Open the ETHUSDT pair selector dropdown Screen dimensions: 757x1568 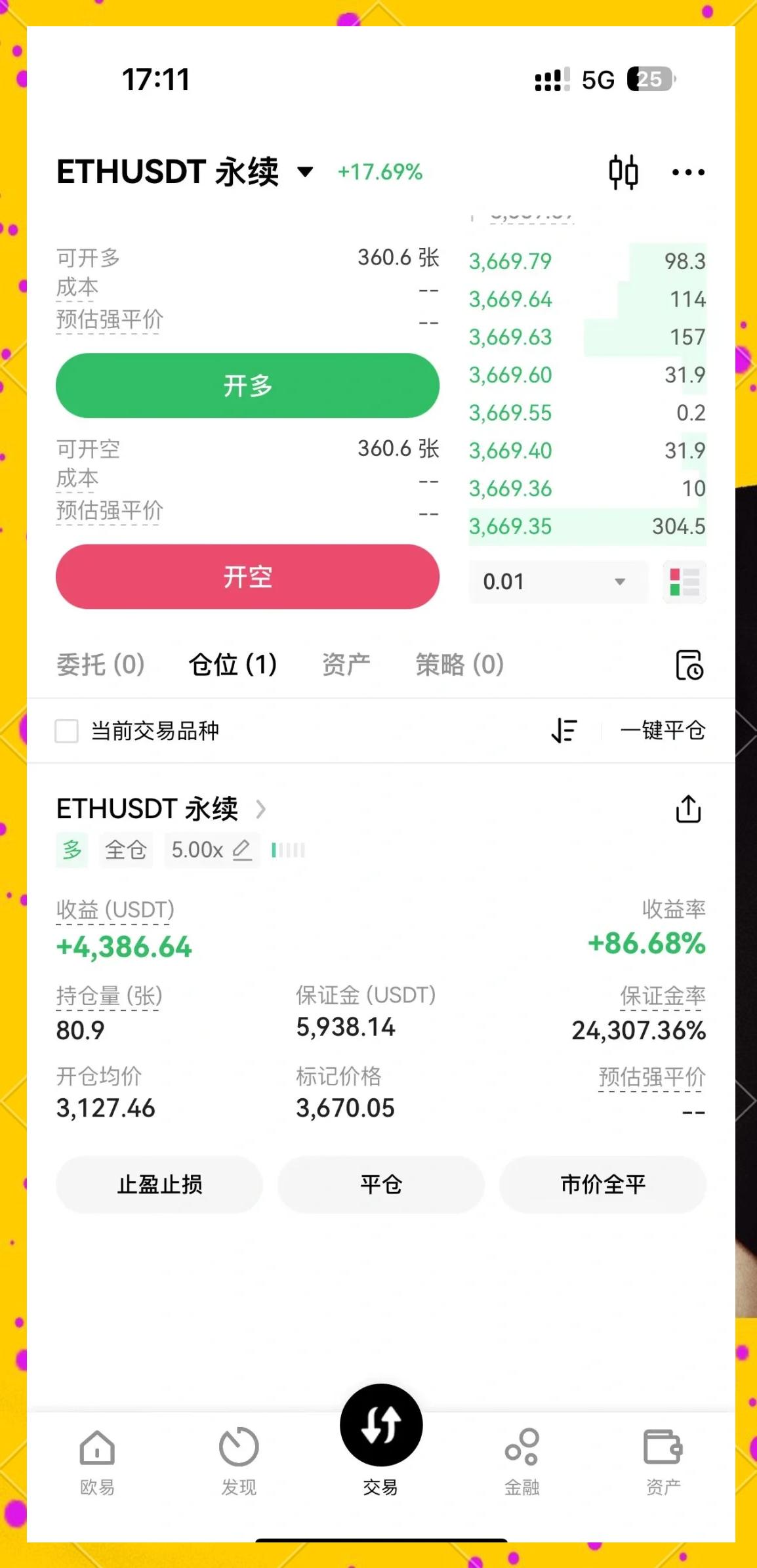(305, 173)
